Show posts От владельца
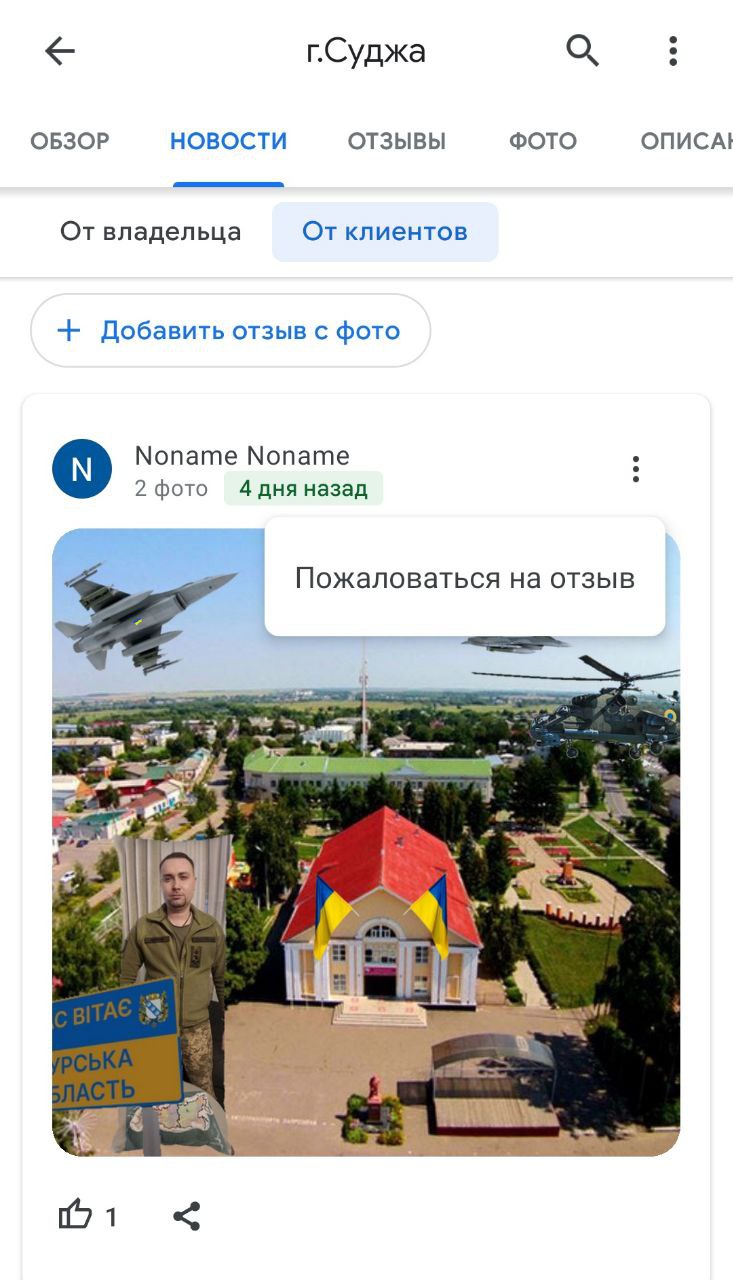The width and height of the screenshot is (733, 1280). click(151, 232)
